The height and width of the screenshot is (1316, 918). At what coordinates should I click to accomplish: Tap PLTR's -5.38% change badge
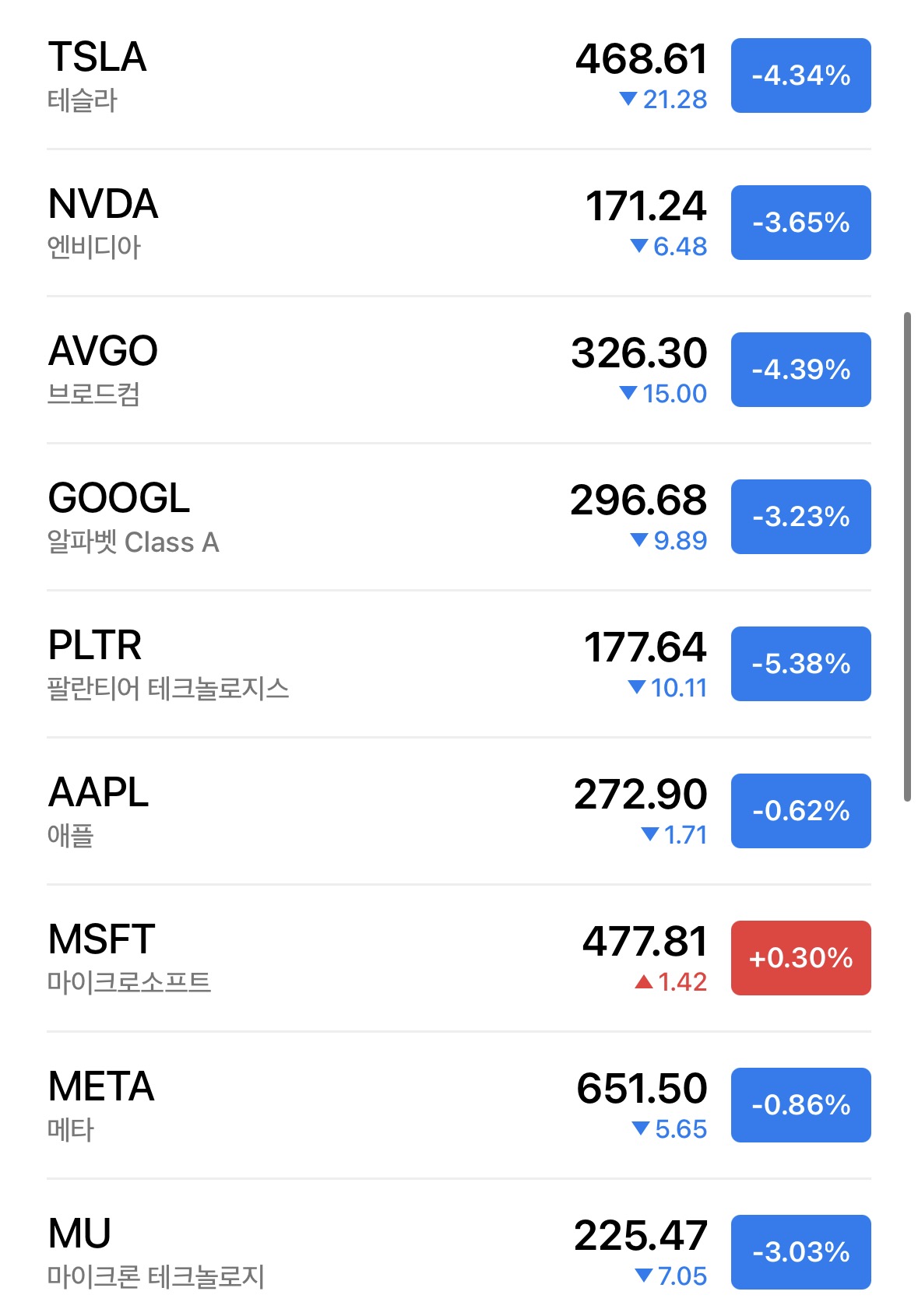pos(800,664)
